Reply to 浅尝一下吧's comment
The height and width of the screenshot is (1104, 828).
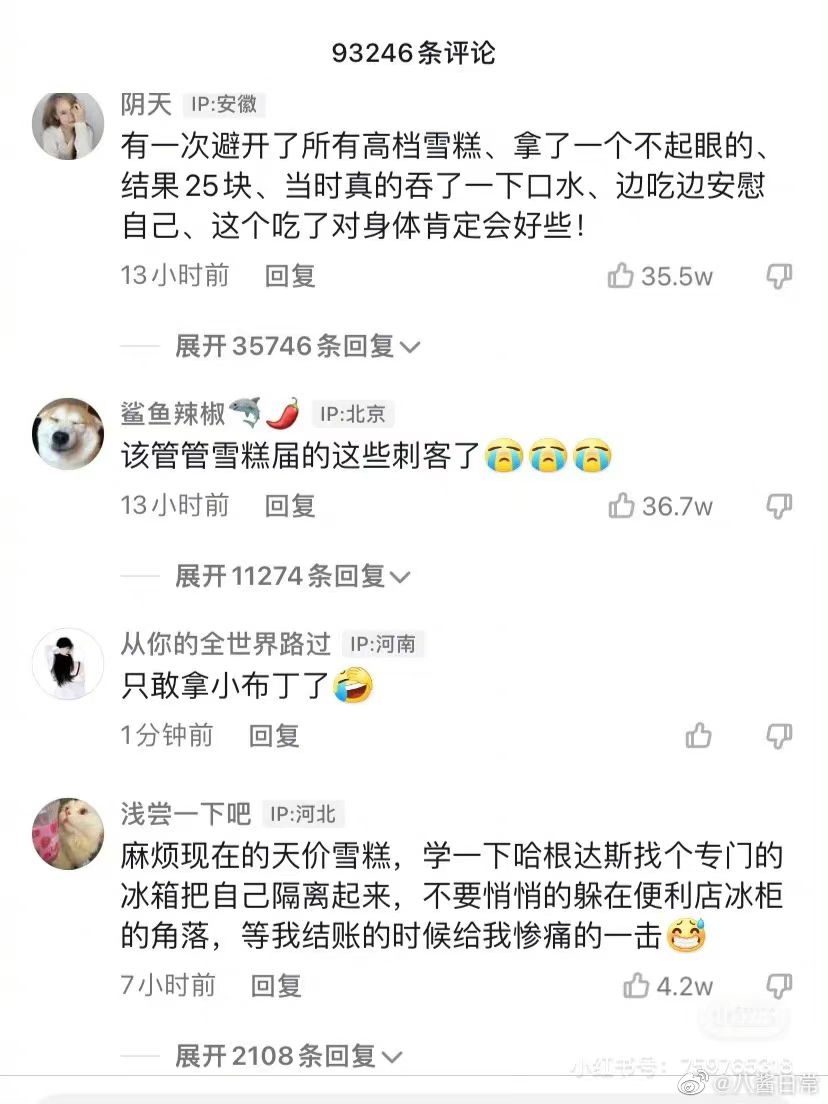click(276, 986)
